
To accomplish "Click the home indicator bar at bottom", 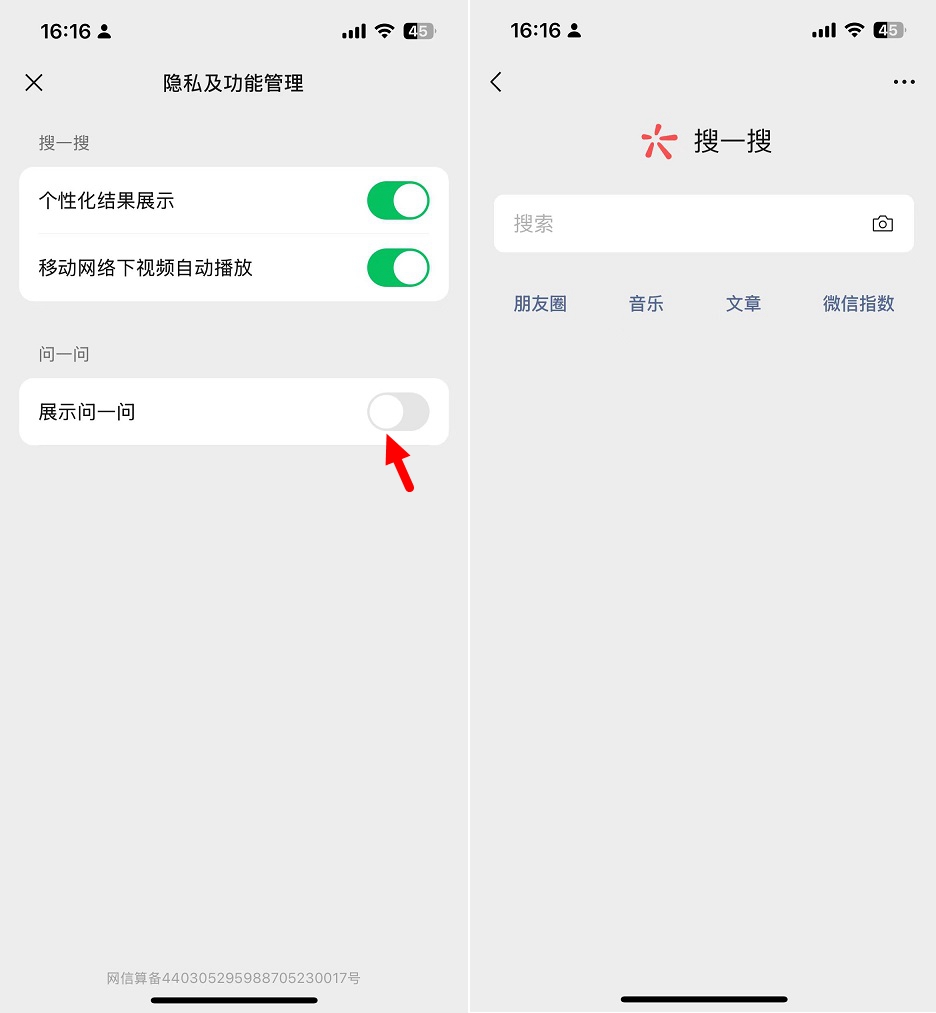I will click(703, 999).
